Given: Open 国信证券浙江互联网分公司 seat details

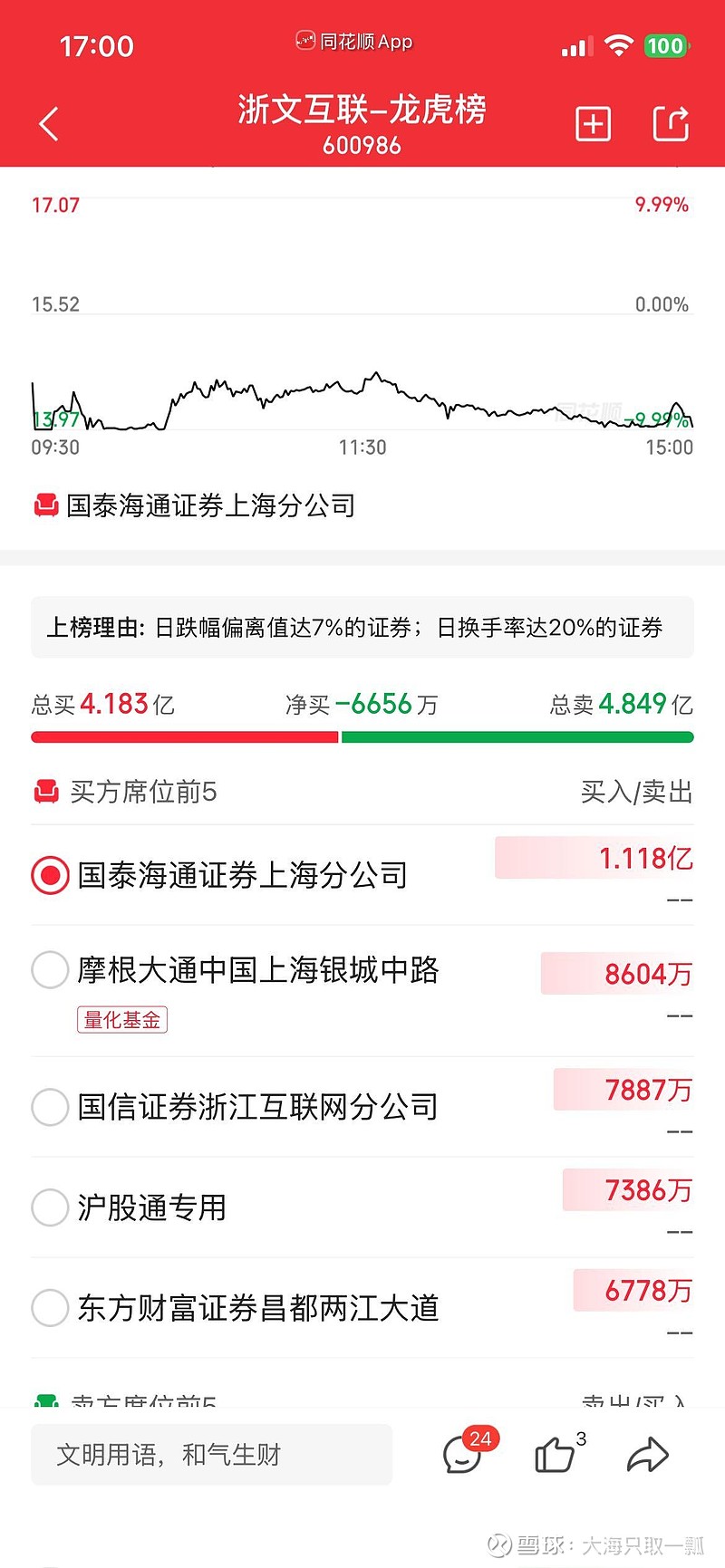Looking at the screenshot, I should pos(259,1107).
